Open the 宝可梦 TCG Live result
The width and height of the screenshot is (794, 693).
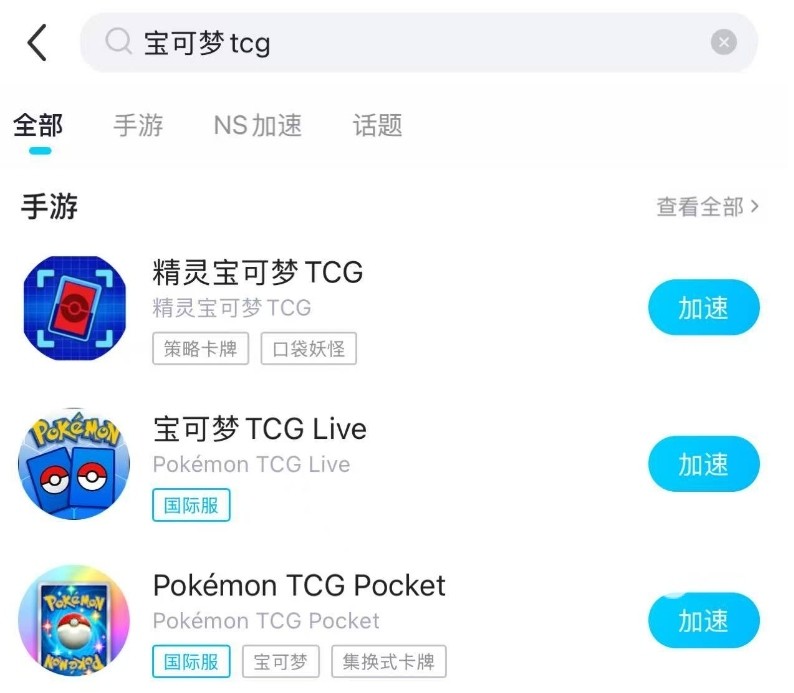pyautogui.click(x=260, y=429)
